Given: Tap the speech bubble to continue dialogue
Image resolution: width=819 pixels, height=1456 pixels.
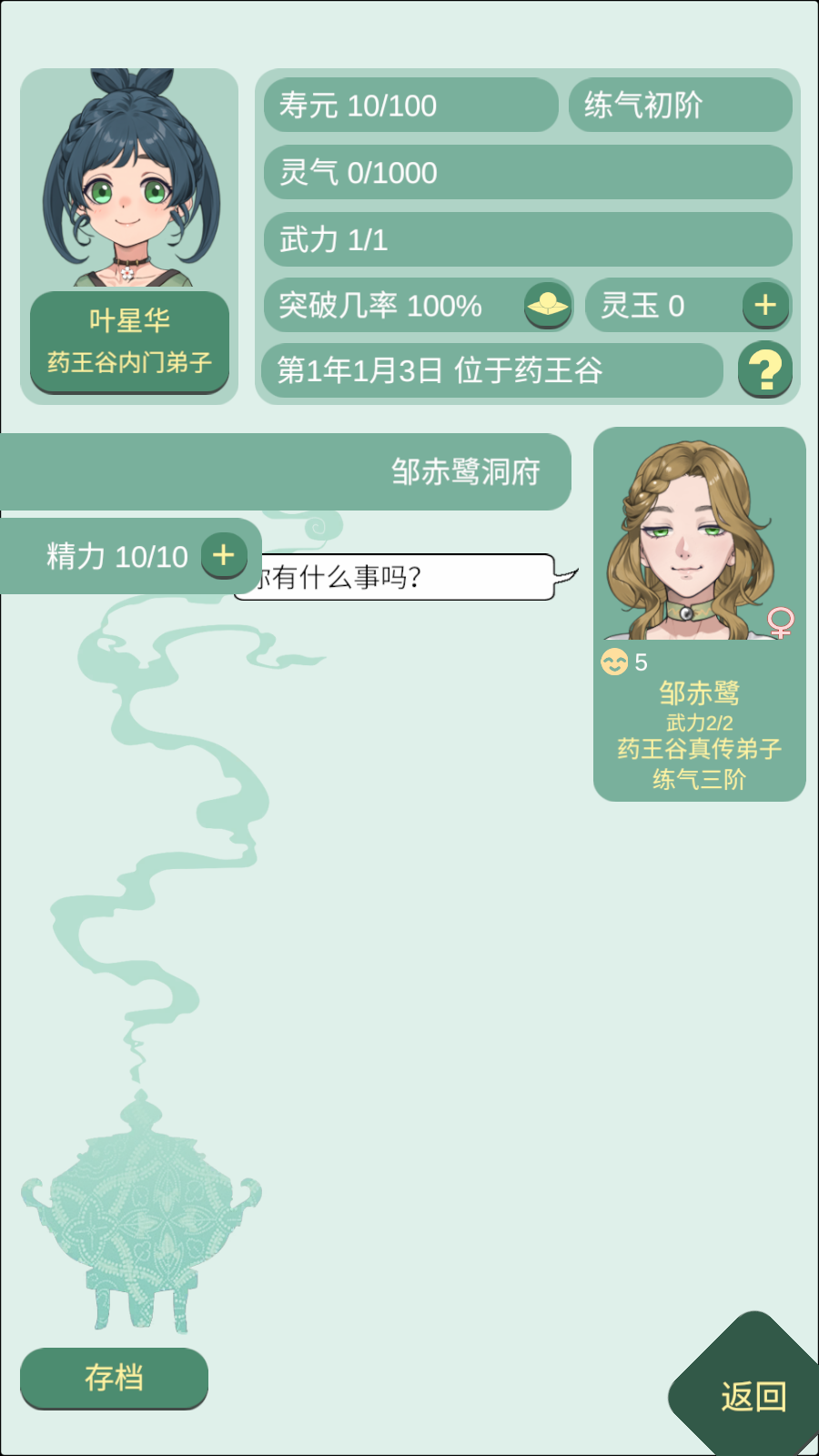Looking at the screenshot, I should tap(406, 577).
